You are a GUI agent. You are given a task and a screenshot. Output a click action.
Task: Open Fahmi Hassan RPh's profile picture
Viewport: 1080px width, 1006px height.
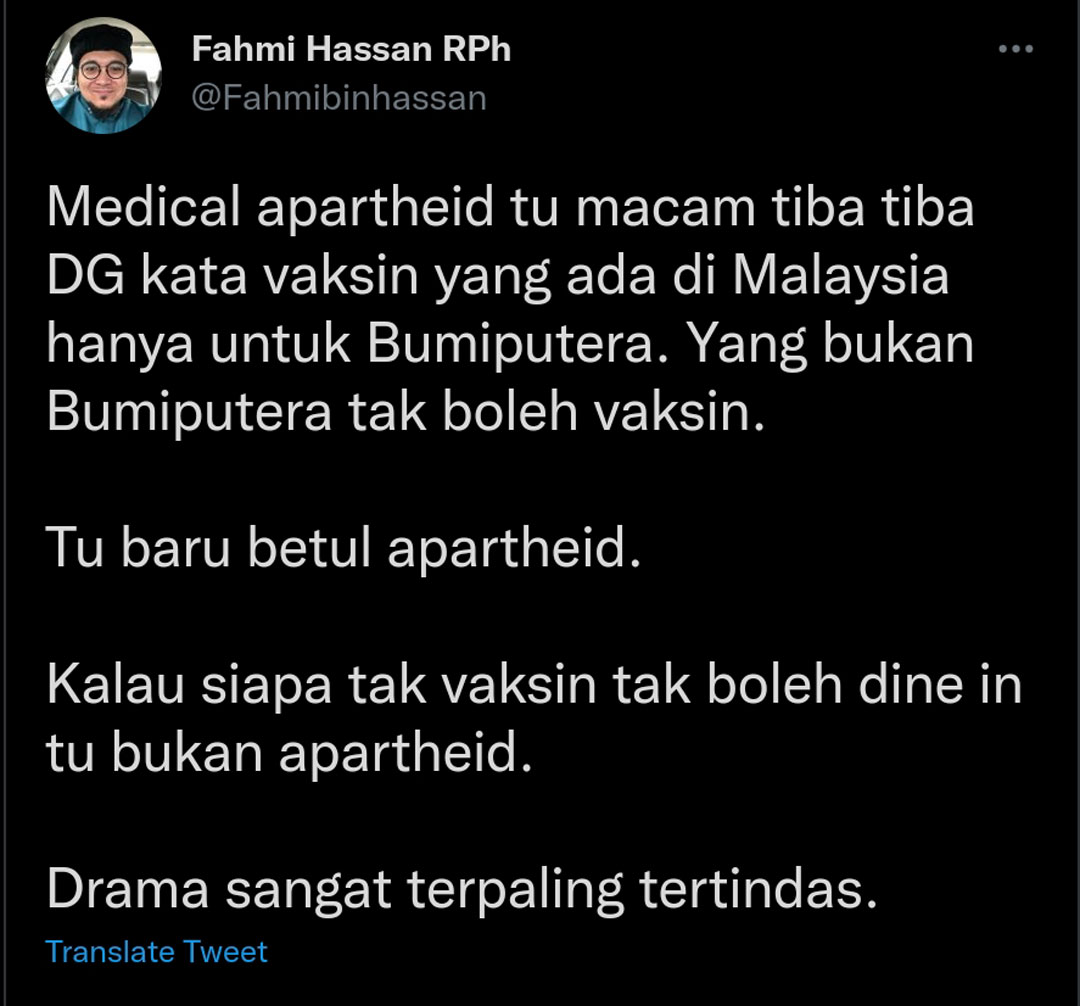(104, 77)
